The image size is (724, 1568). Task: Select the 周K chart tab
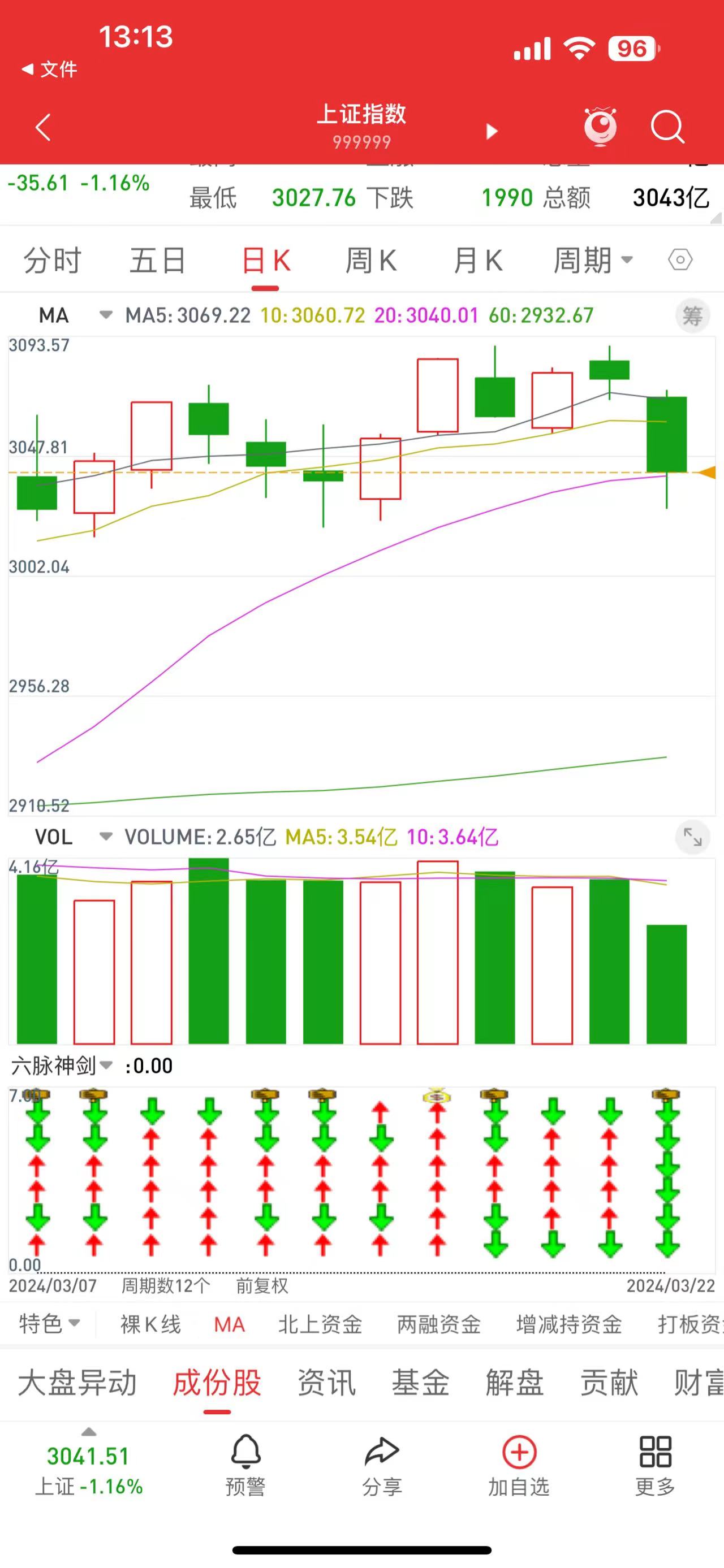pyautogui.click(x=371, y=261)
